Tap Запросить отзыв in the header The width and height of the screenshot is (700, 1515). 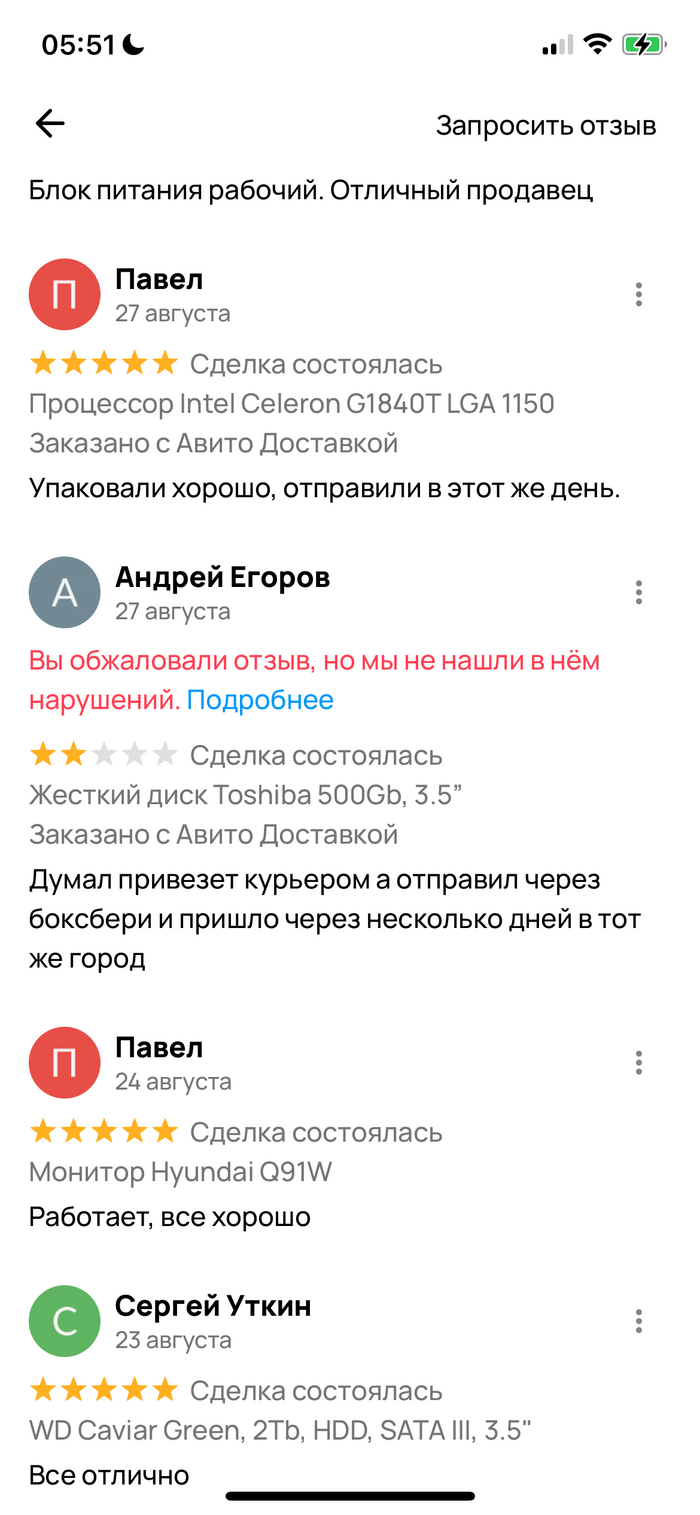[x=545, y=126]
